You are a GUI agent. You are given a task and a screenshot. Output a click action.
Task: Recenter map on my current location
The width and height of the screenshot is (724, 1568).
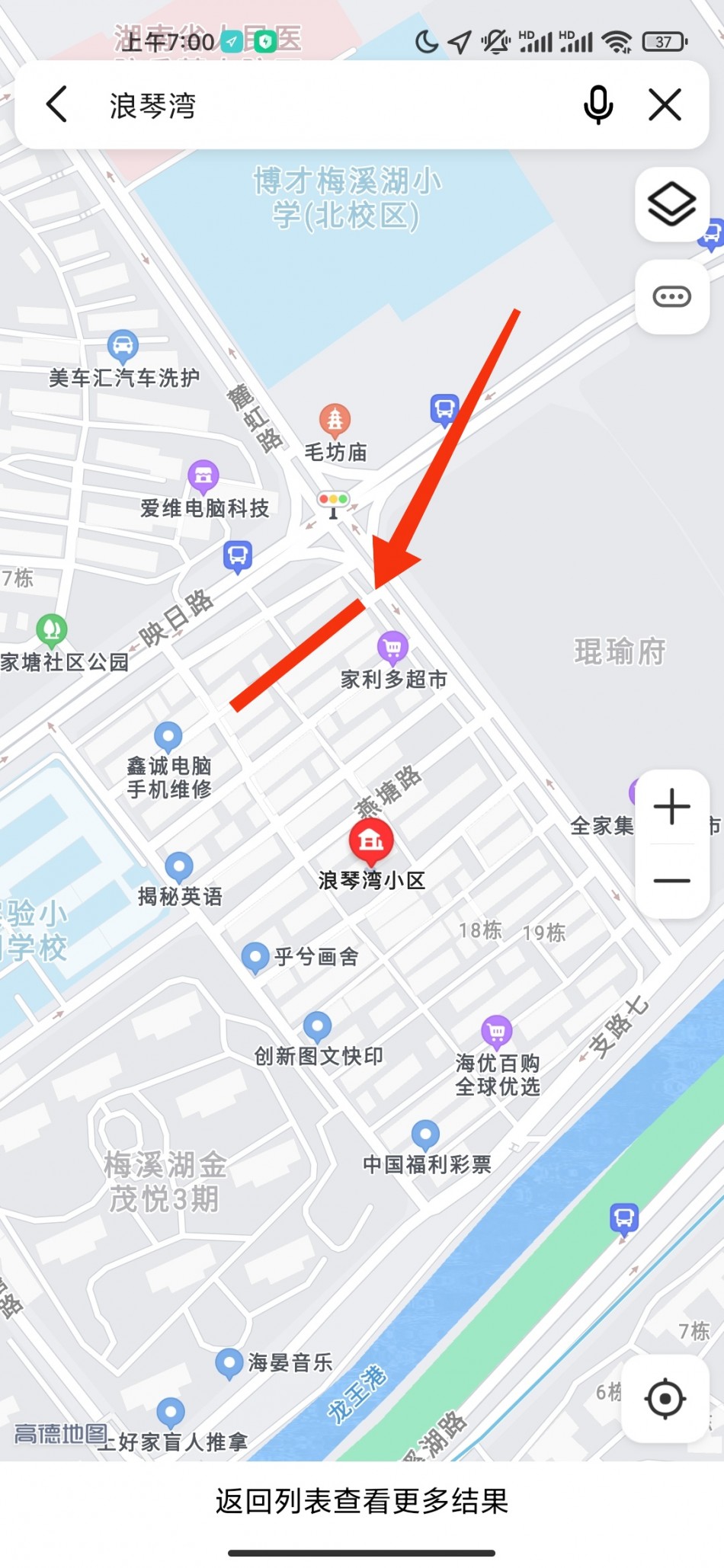[x=665, y=1399]
